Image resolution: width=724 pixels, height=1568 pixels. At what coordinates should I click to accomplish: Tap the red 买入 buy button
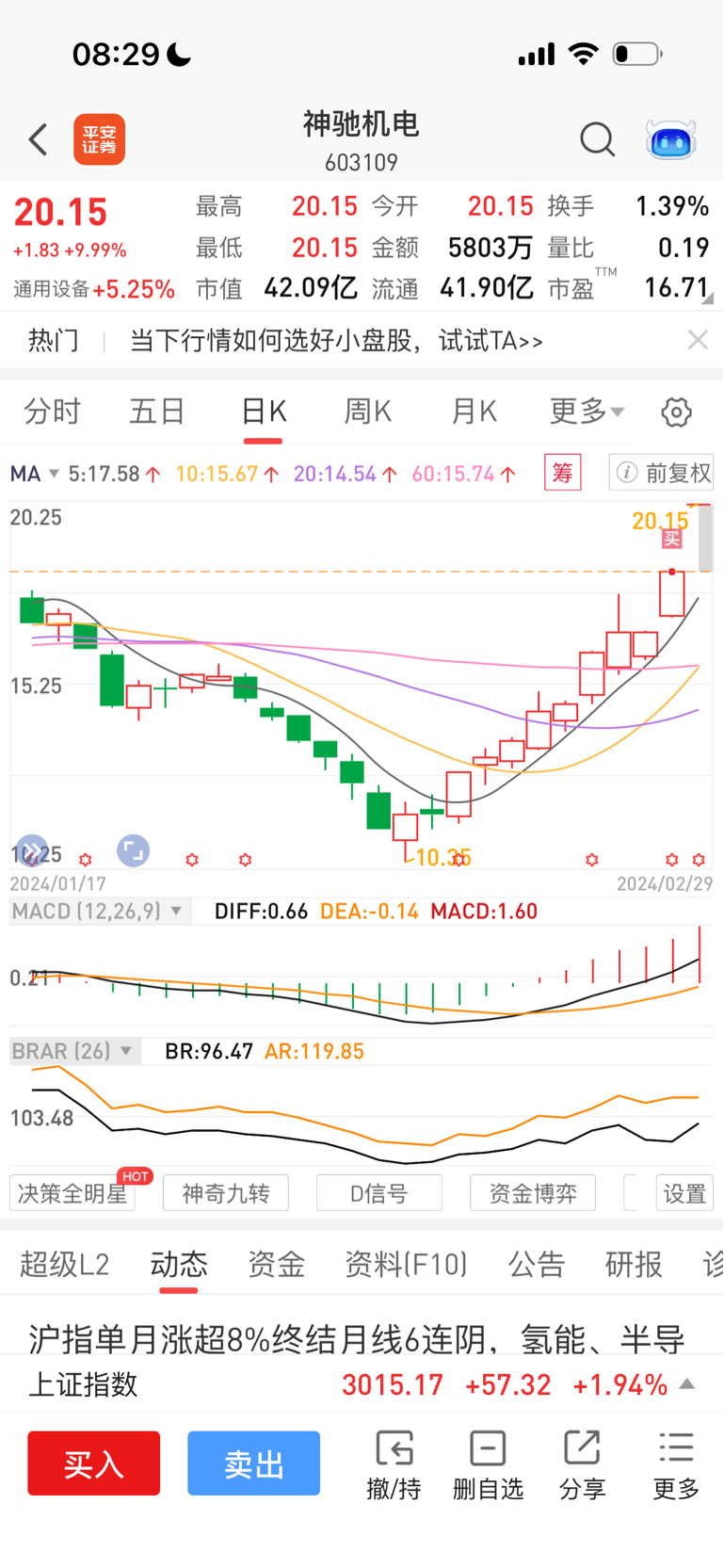[93, 1463]
